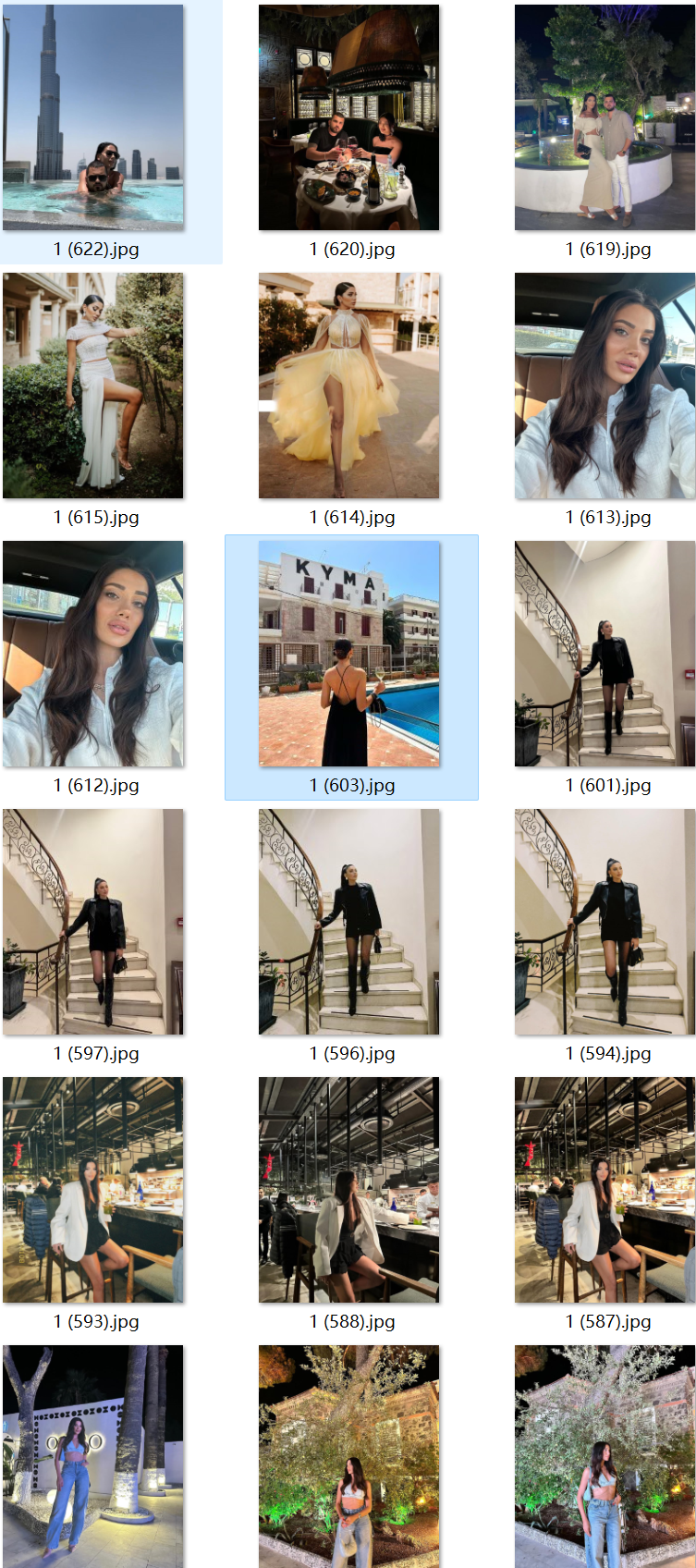The image size is (696, 1568).
Task: Open the image named 1 (614).jpg
Action: (348, 386)
